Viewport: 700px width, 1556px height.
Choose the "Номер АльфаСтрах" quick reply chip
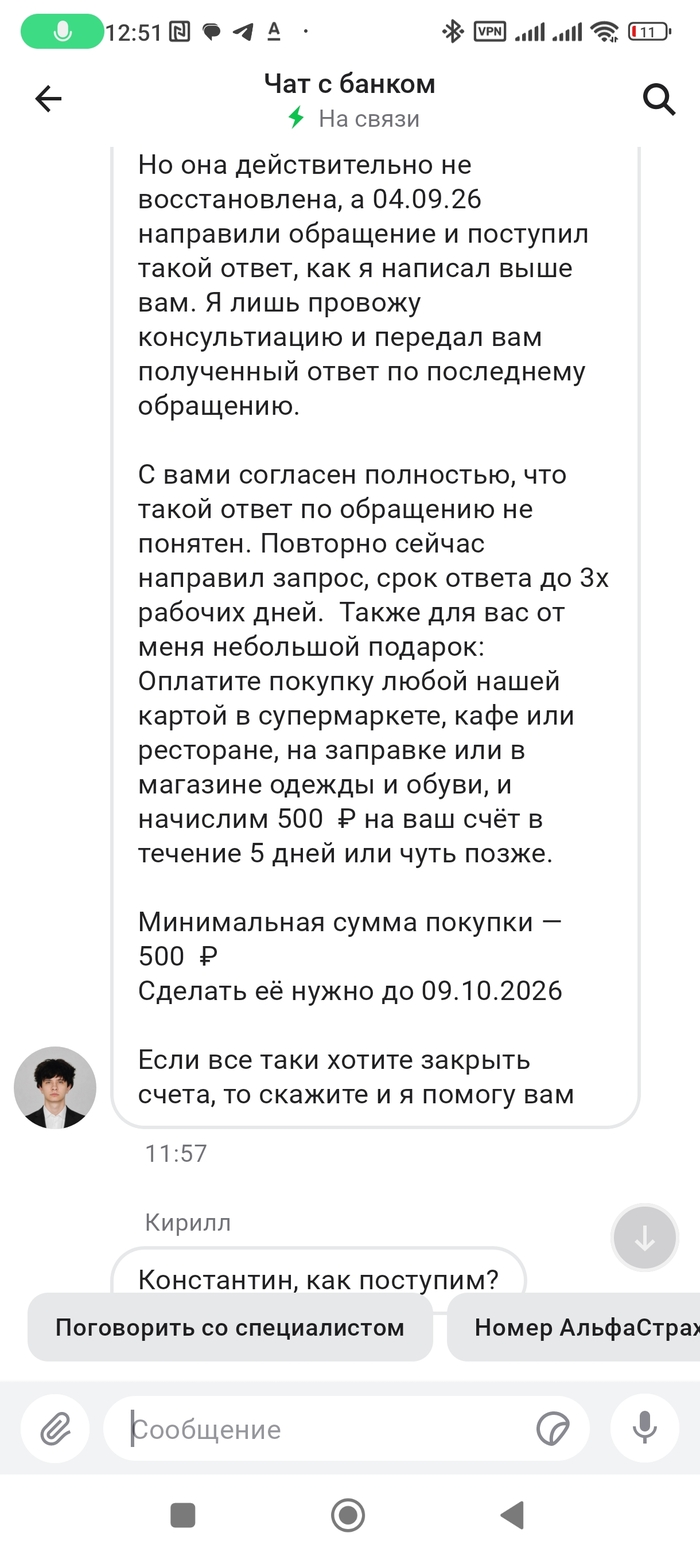pos(574,1327)
